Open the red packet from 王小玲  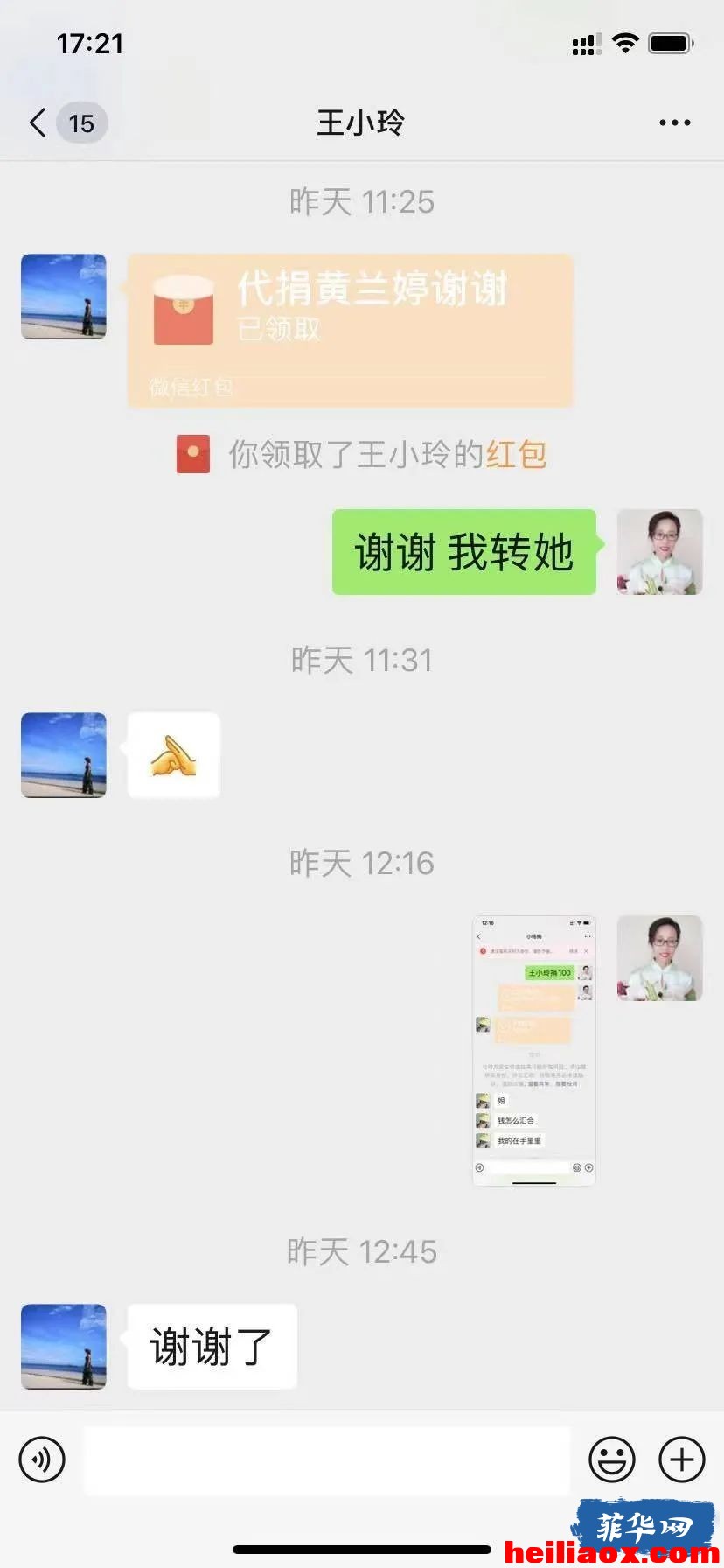(350, 331)
